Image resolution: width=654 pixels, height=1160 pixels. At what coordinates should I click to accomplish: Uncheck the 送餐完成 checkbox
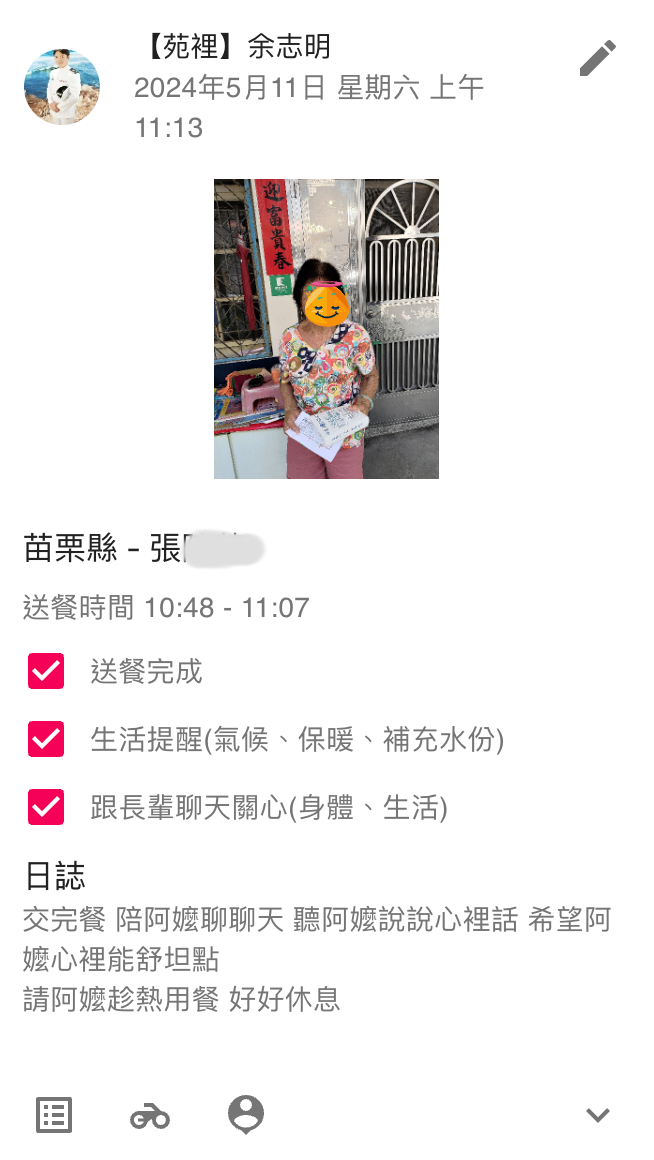tap(46, 671)
